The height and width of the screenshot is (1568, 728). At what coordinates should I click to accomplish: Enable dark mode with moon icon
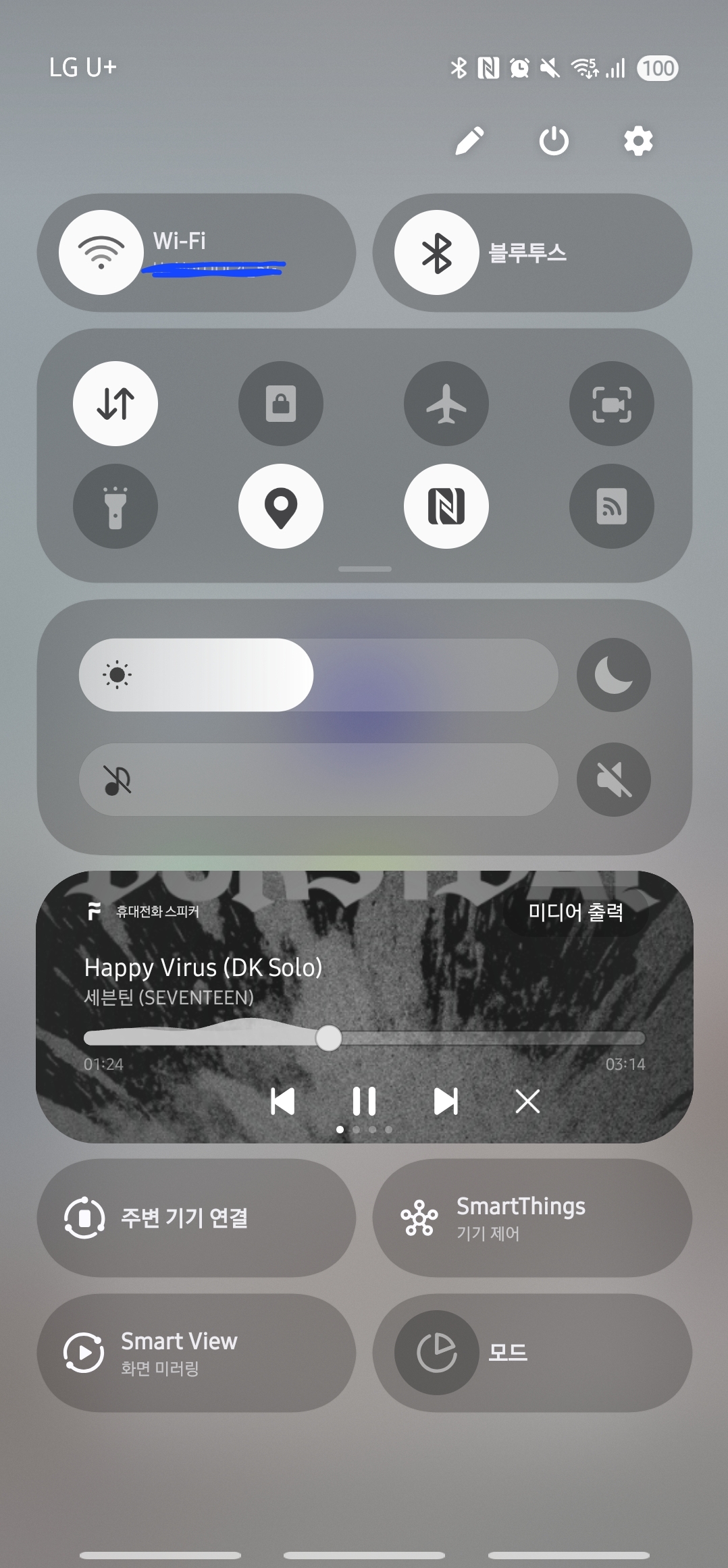pos(613,675)
